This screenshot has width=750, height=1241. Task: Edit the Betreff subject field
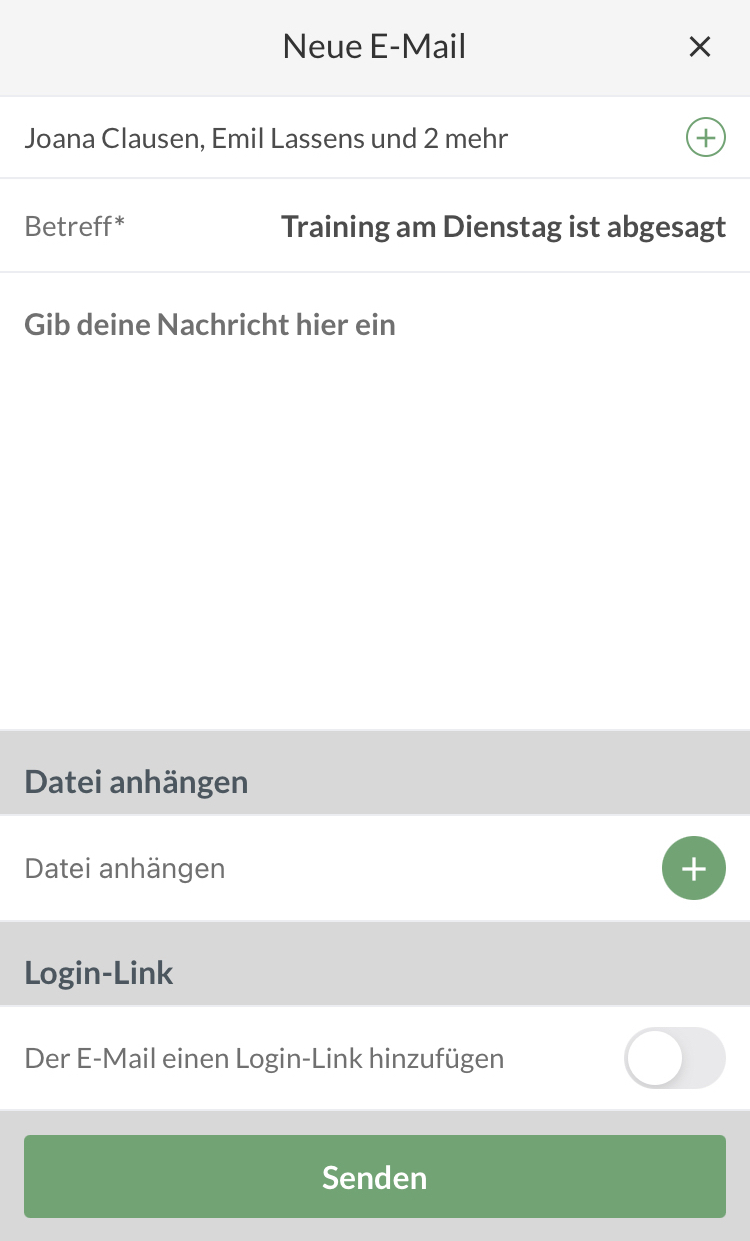pos(503,227)
